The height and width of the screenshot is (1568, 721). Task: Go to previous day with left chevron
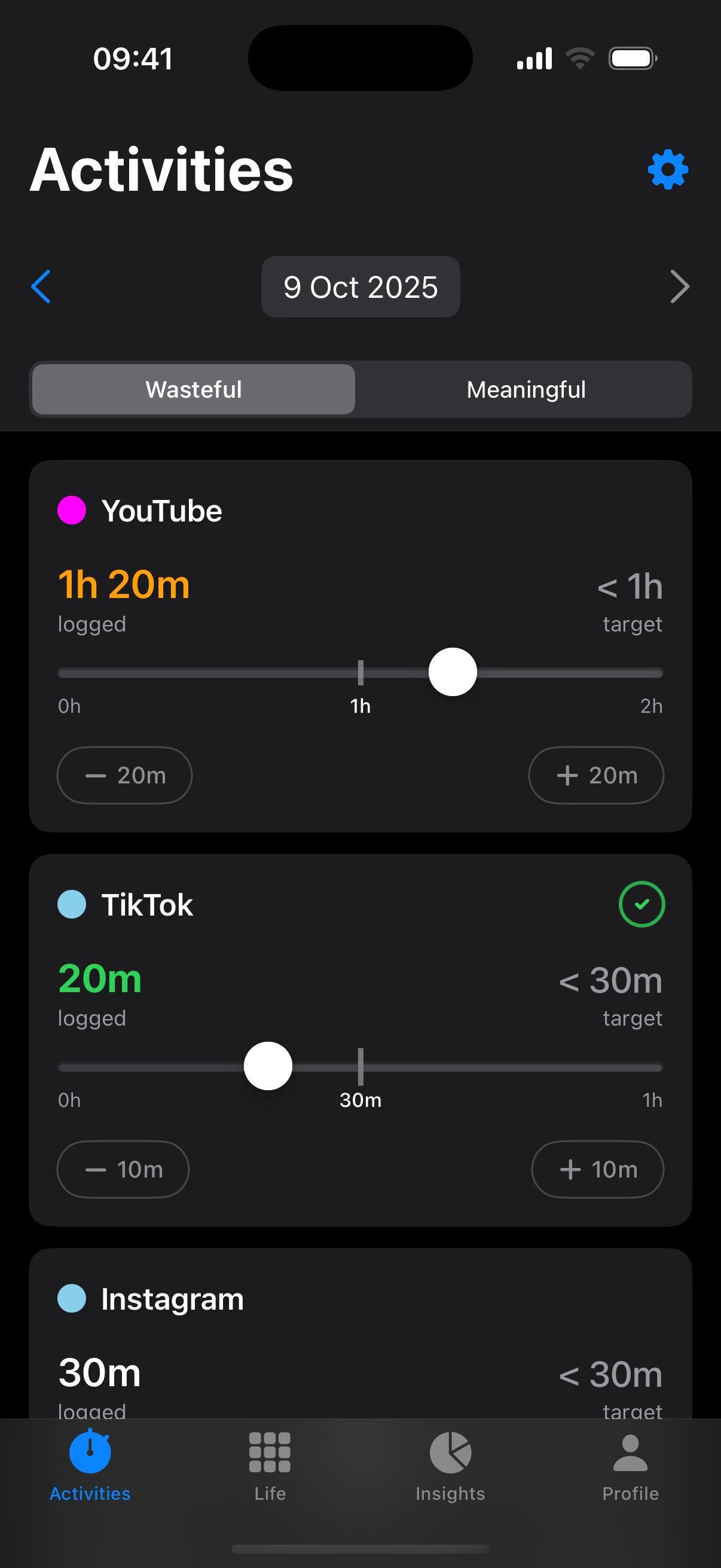pyautogui.click(x=41, y=286)
